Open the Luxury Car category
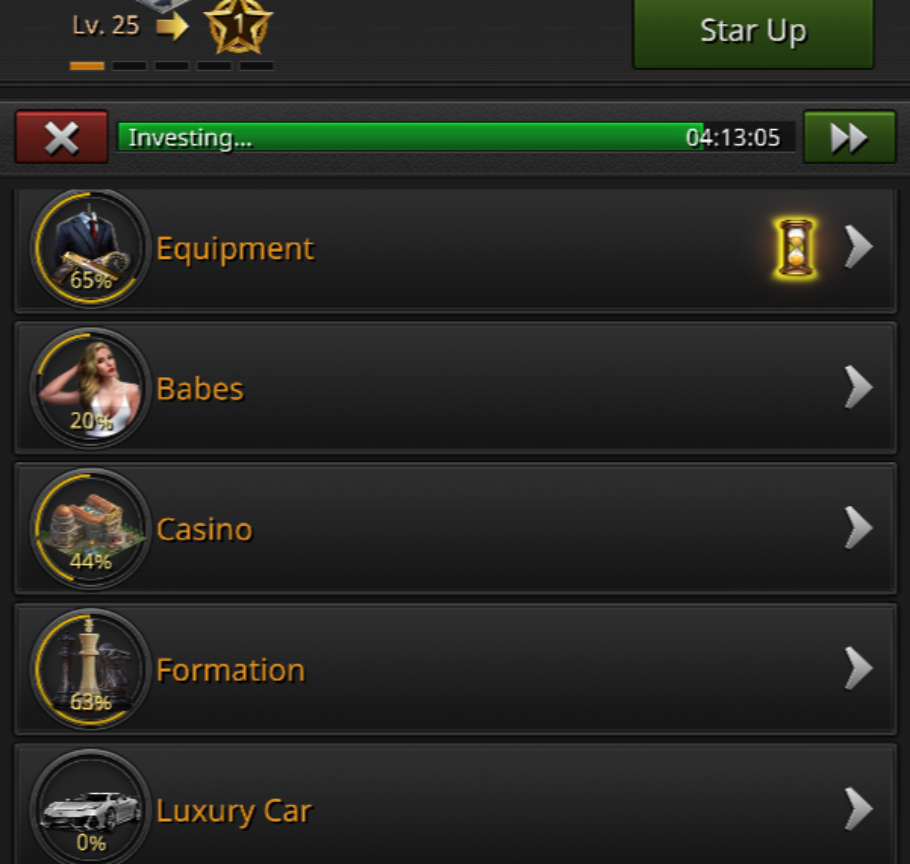The height and width of the screenshot is (864, 910). pyautogui.click(x=455, y=808)
